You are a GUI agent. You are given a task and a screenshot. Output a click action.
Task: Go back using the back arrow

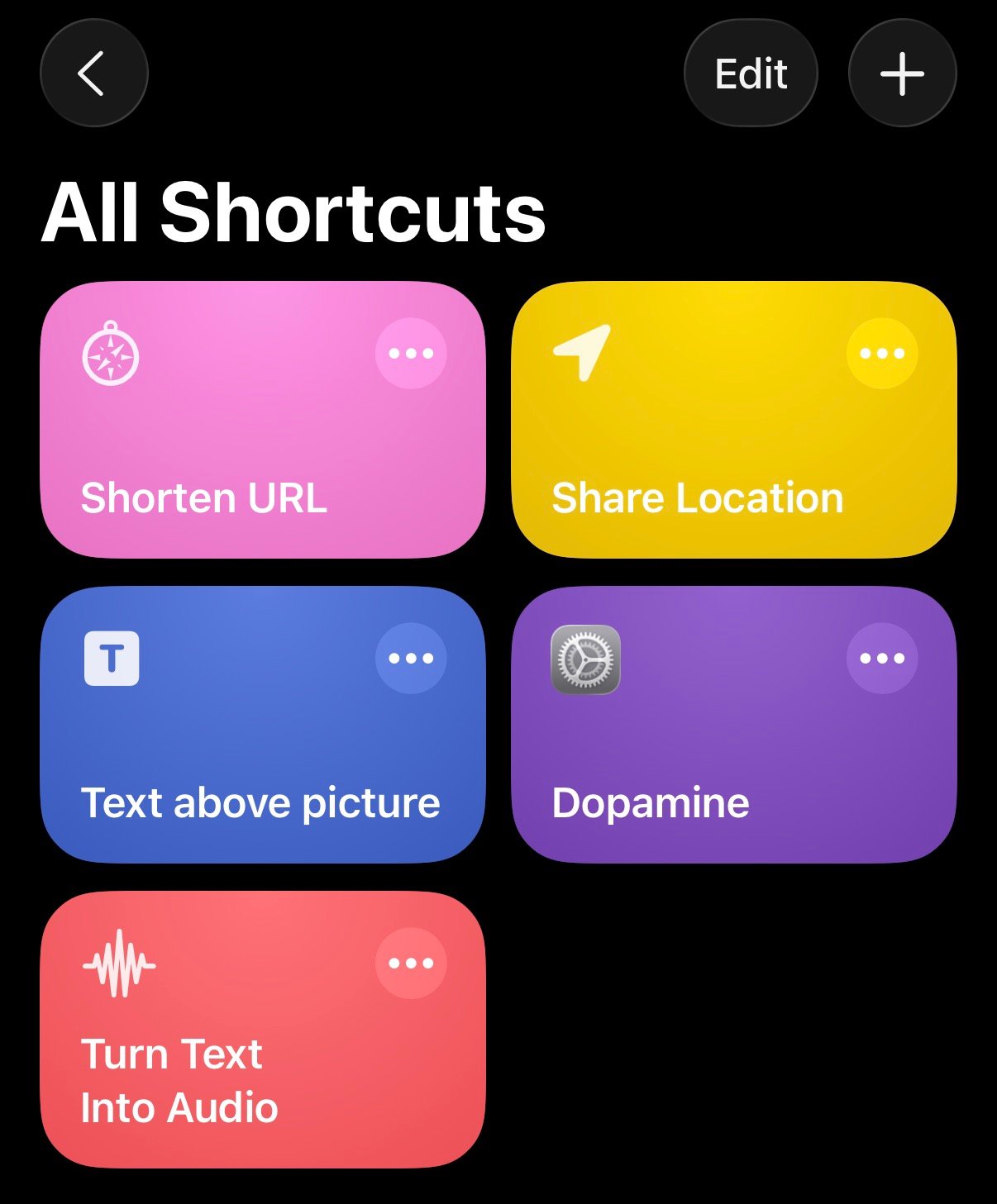(93, 74)
